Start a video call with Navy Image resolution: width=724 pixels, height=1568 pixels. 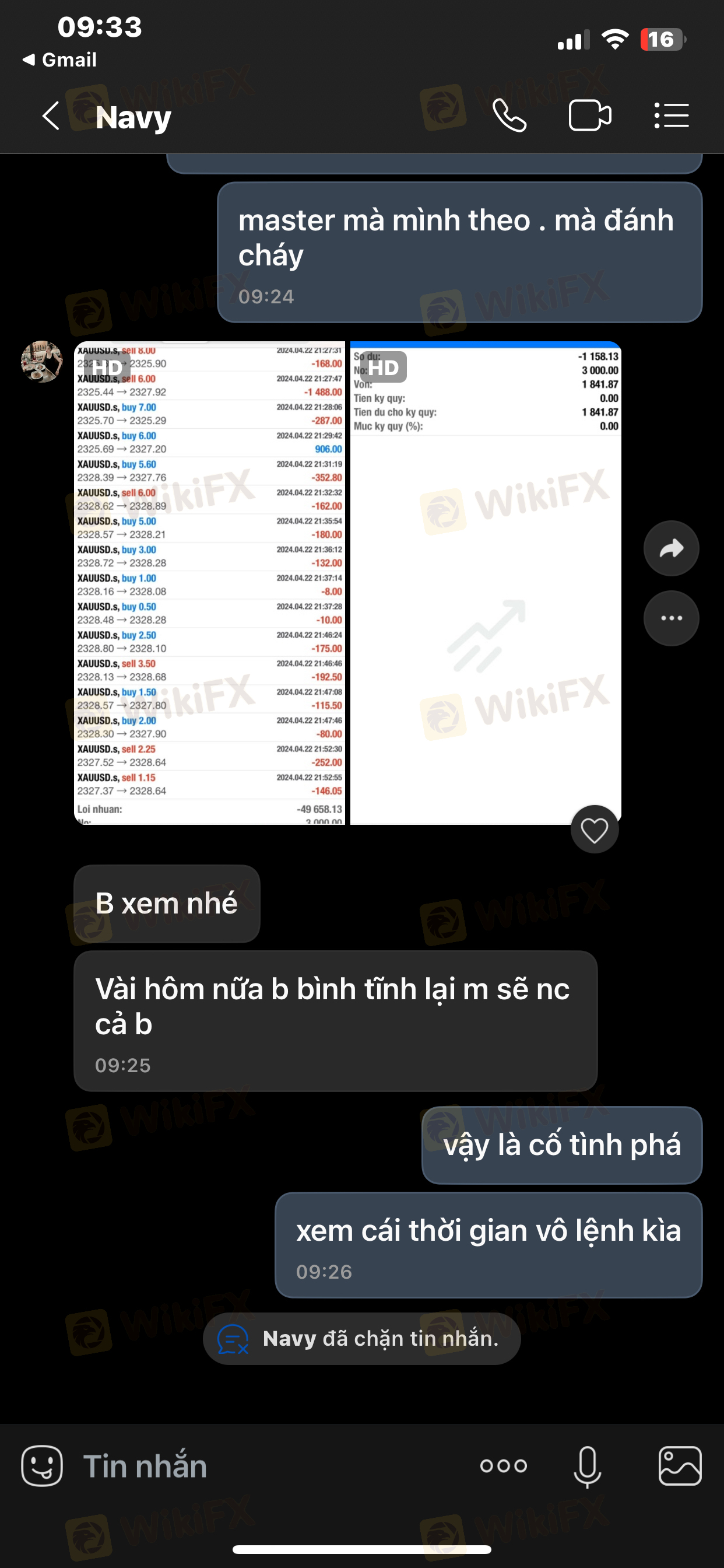[589, 116]
